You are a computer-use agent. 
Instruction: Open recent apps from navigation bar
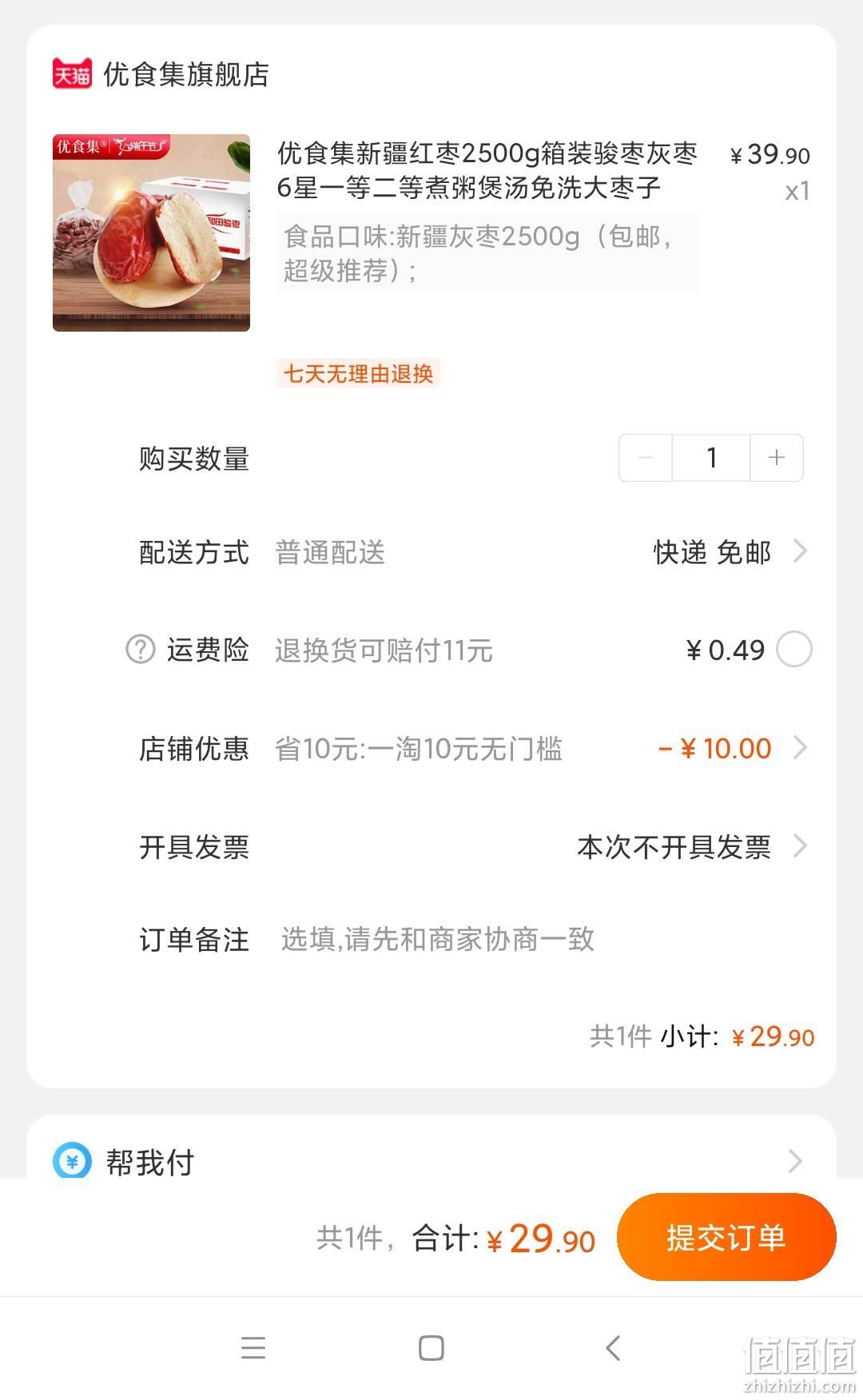[253, 1348]
